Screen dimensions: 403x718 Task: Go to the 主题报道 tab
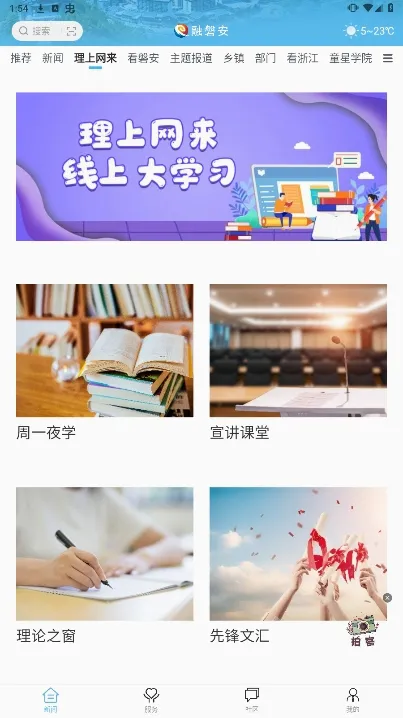pos(191,58)
